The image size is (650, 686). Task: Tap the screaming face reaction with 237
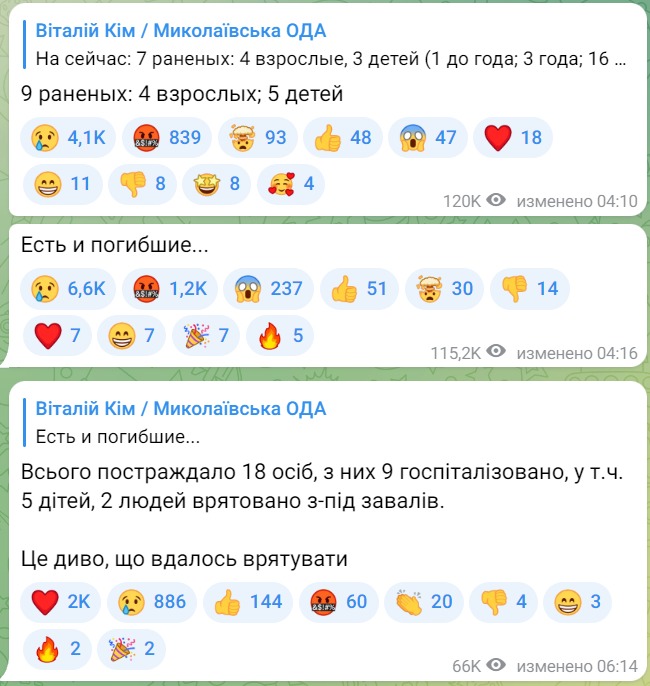click(268, 289)
